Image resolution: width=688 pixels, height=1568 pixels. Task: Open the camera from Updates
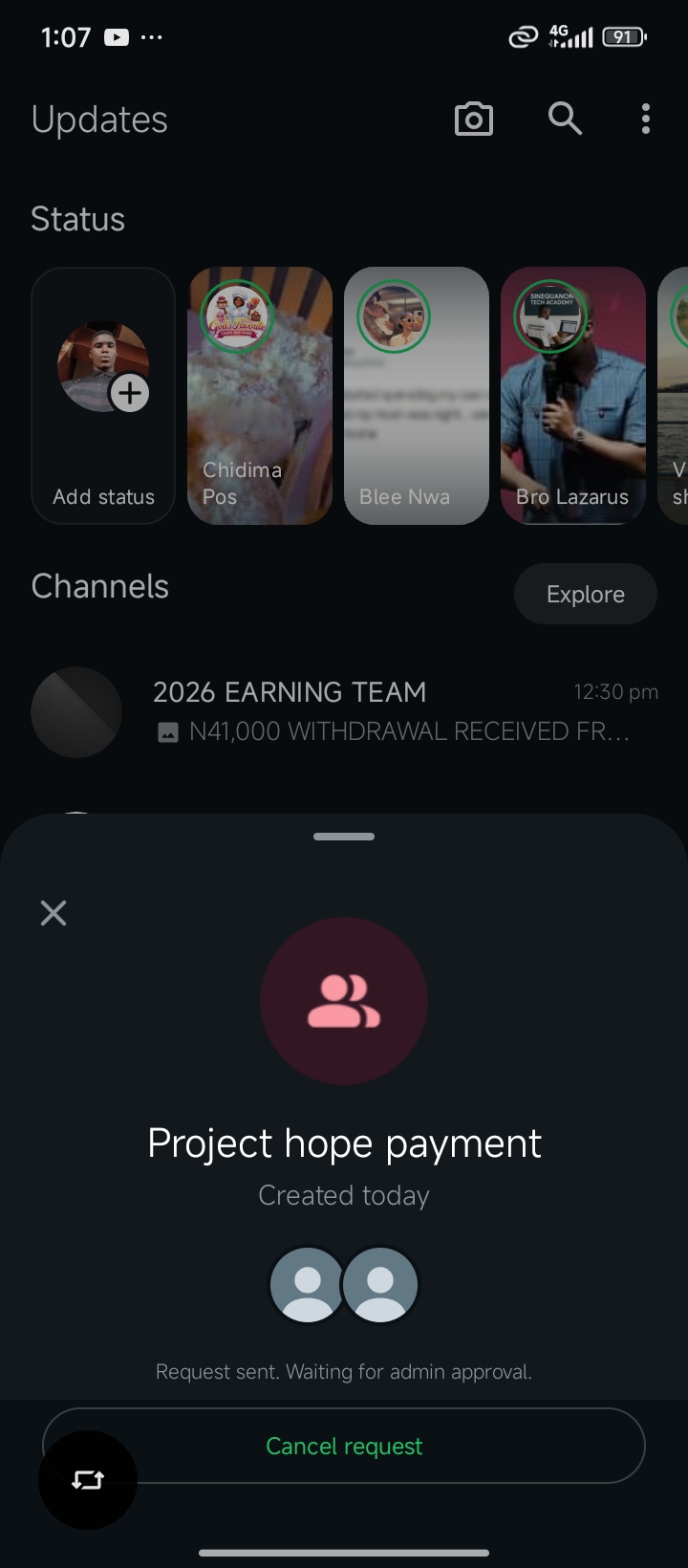474,120
